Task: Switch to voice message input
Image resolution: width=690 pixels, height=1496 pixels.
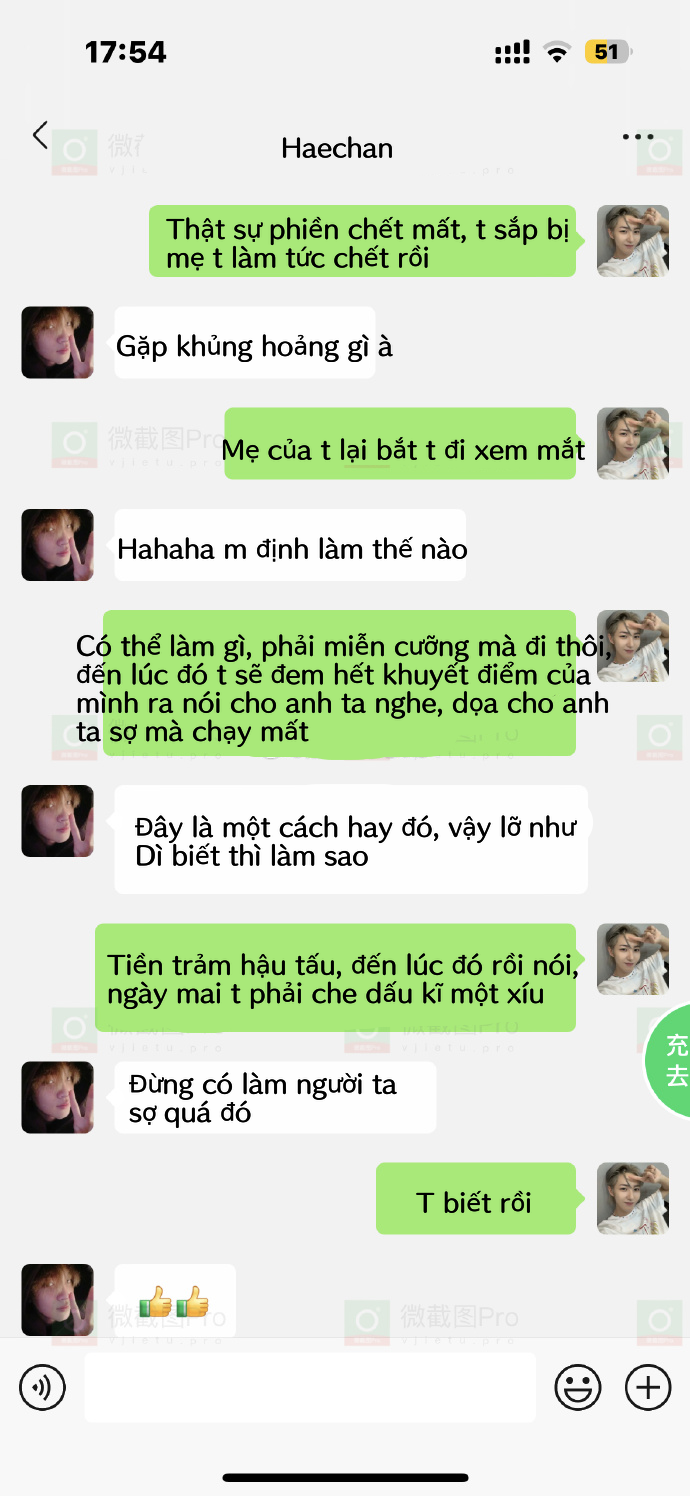Action: click(x=42, y=1387)
